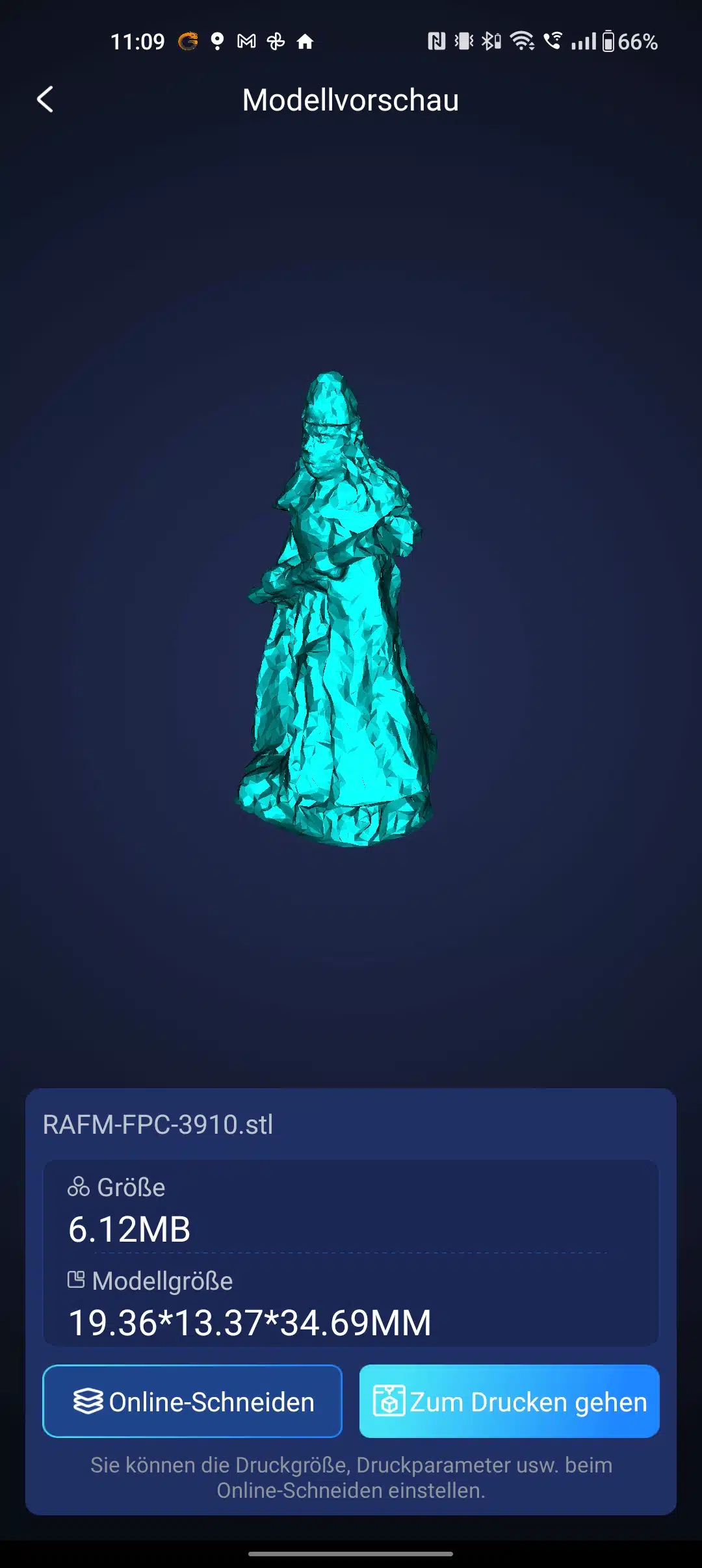Go back from Modellvorschau screen
This screenshot has height=1568, width=702.
tap(45, 99)
